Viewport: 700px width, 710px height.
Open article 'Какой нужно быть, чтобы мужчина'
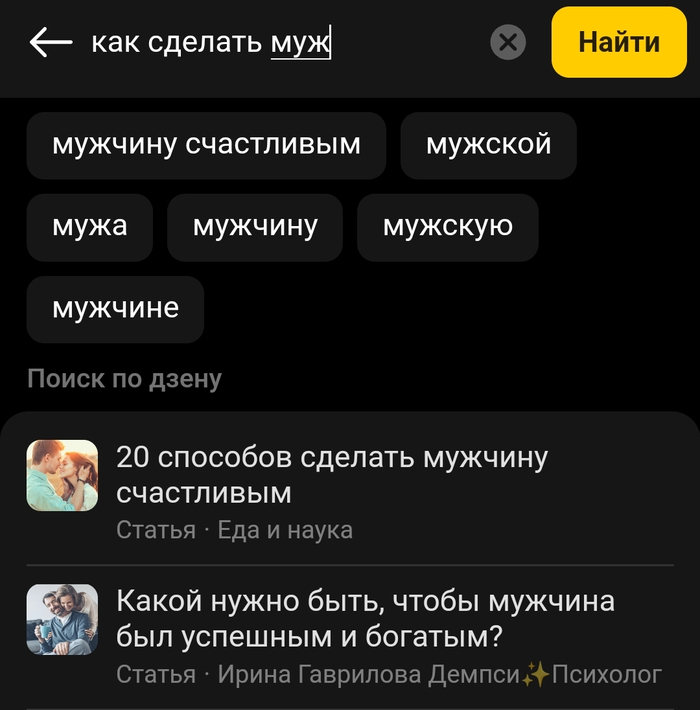pos(365,619)
